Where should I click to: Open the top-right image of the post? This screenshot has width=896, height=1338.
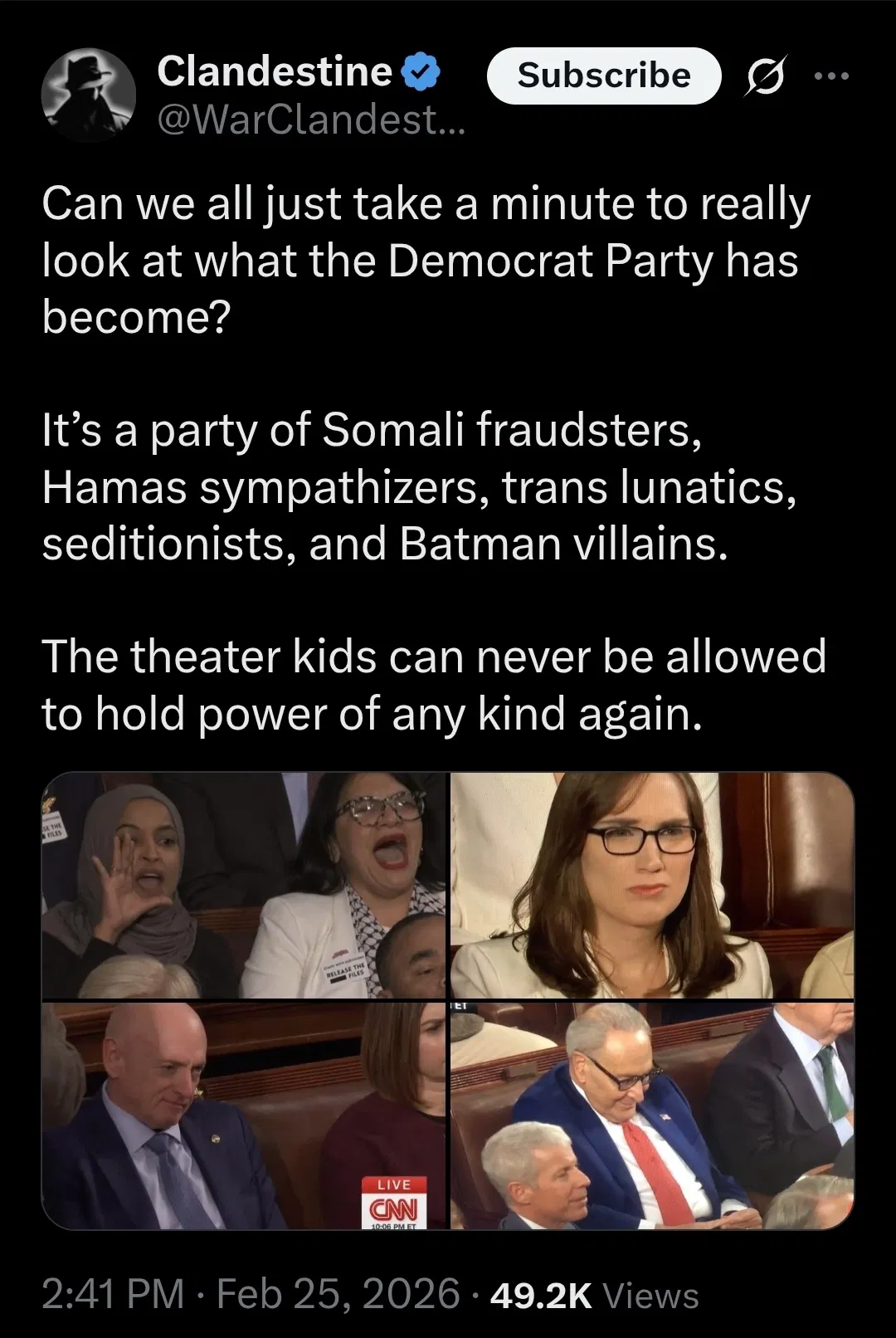click(x=652, y=885)
